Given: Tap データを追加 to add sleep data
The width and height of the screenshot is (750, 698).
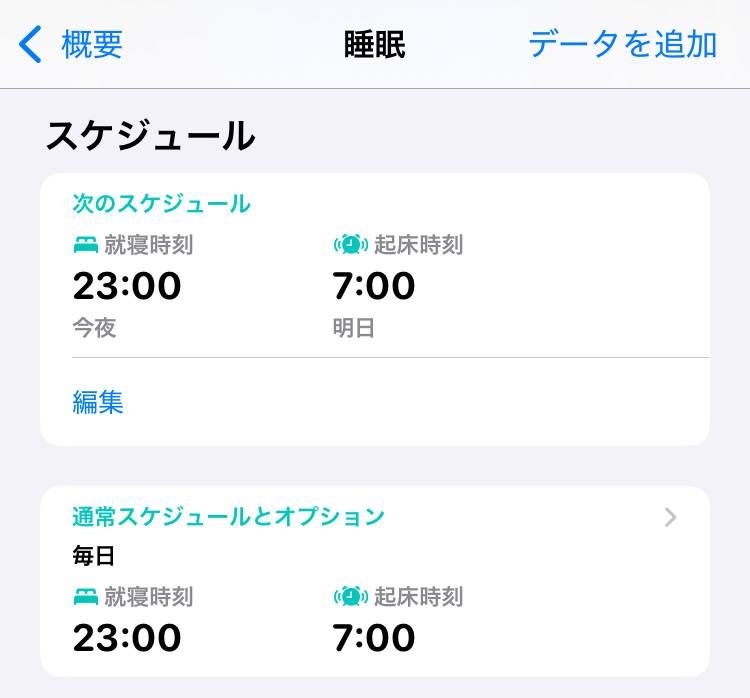Looking at the screenshot, I should [x=622, y=44].
